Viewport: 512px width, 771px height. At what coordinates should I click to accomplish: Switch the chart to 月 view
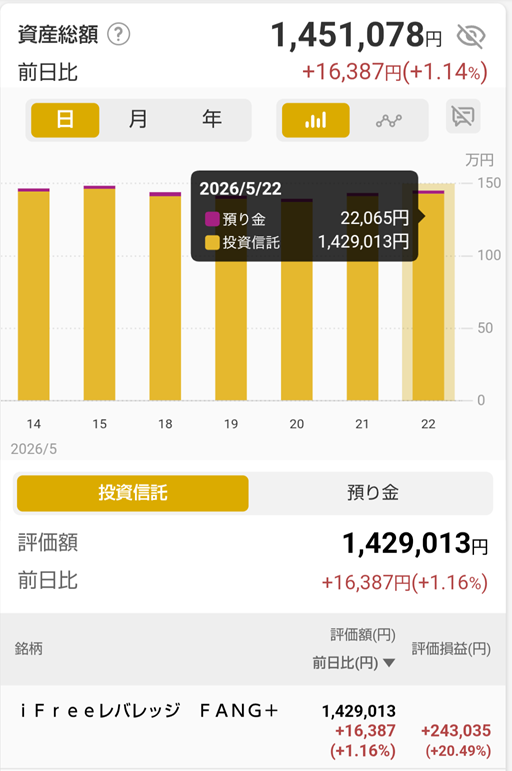pos(138,119)
